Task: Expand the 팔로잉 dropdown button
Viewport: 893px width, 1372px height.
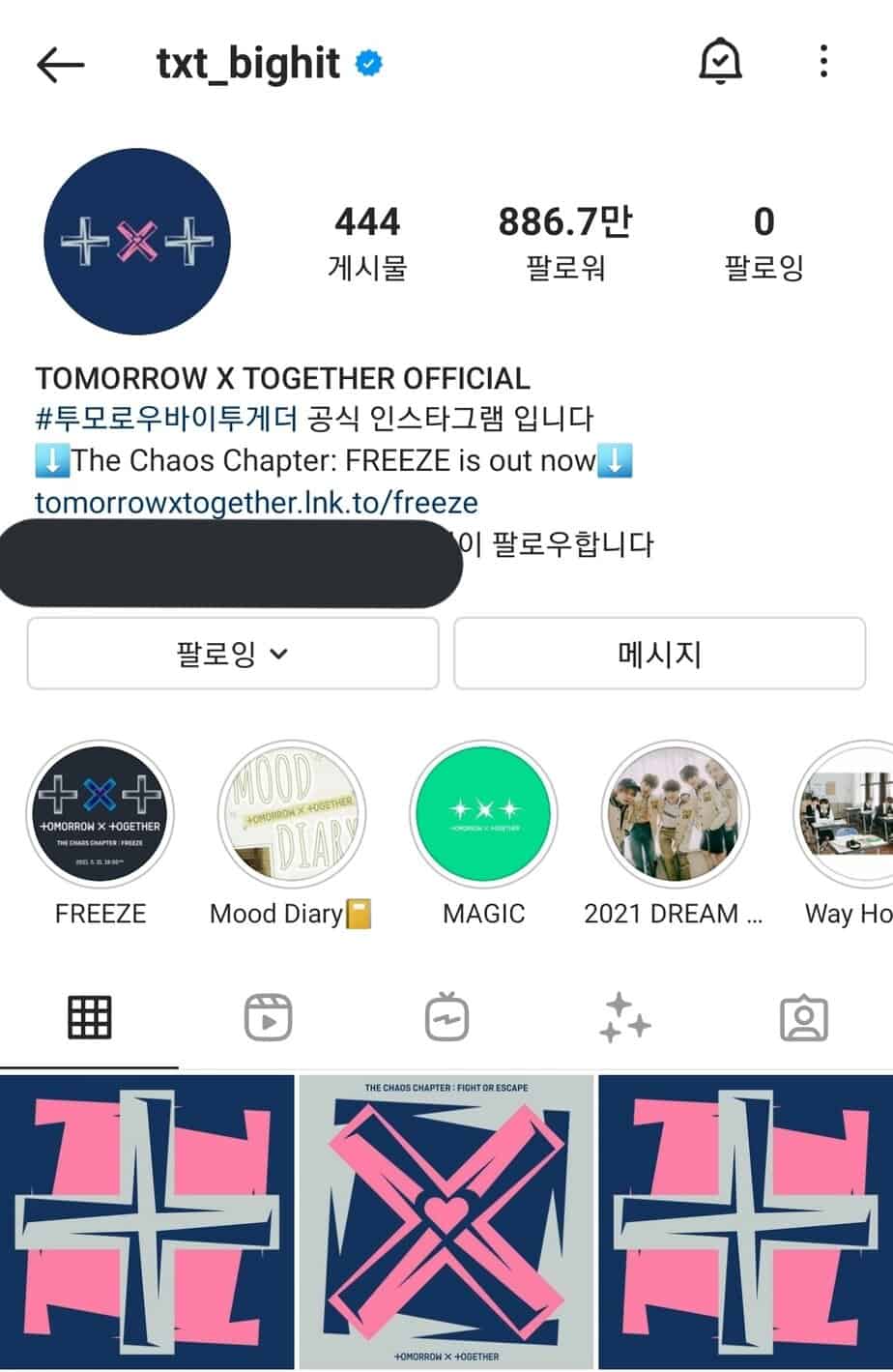Action: (x=233, y=654)
